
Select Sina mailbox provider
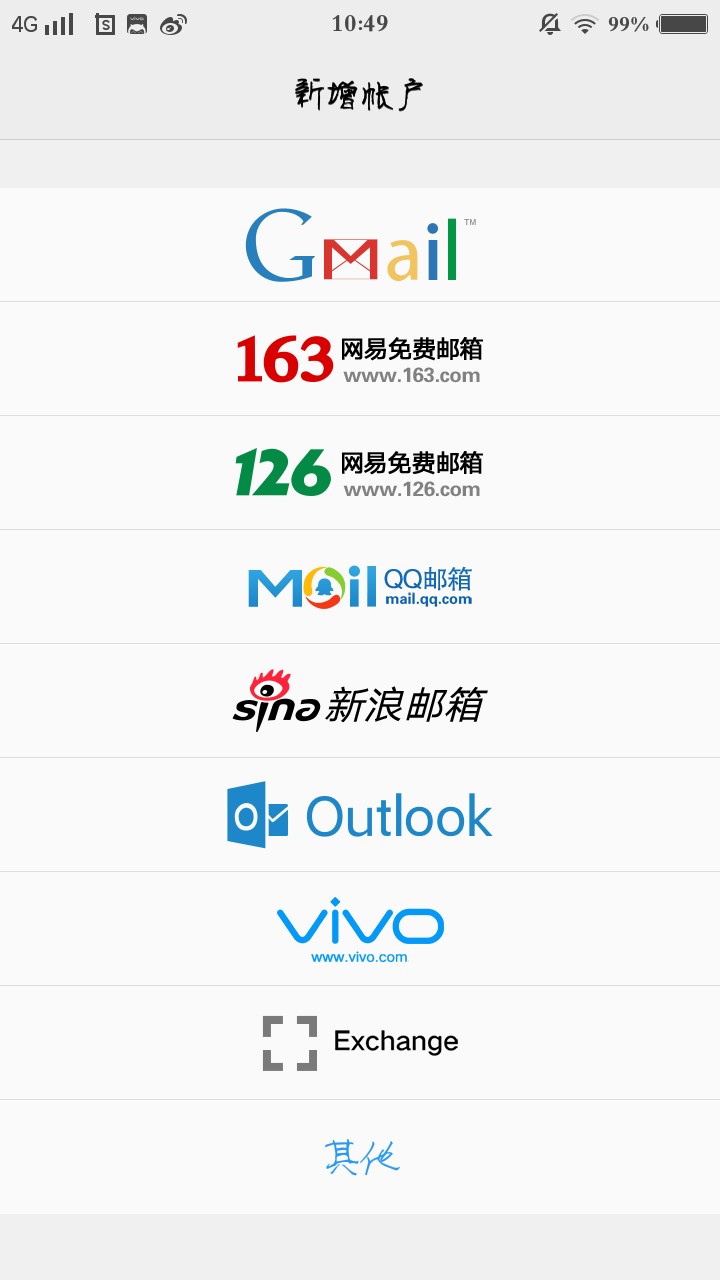click(x=360, y=701)
